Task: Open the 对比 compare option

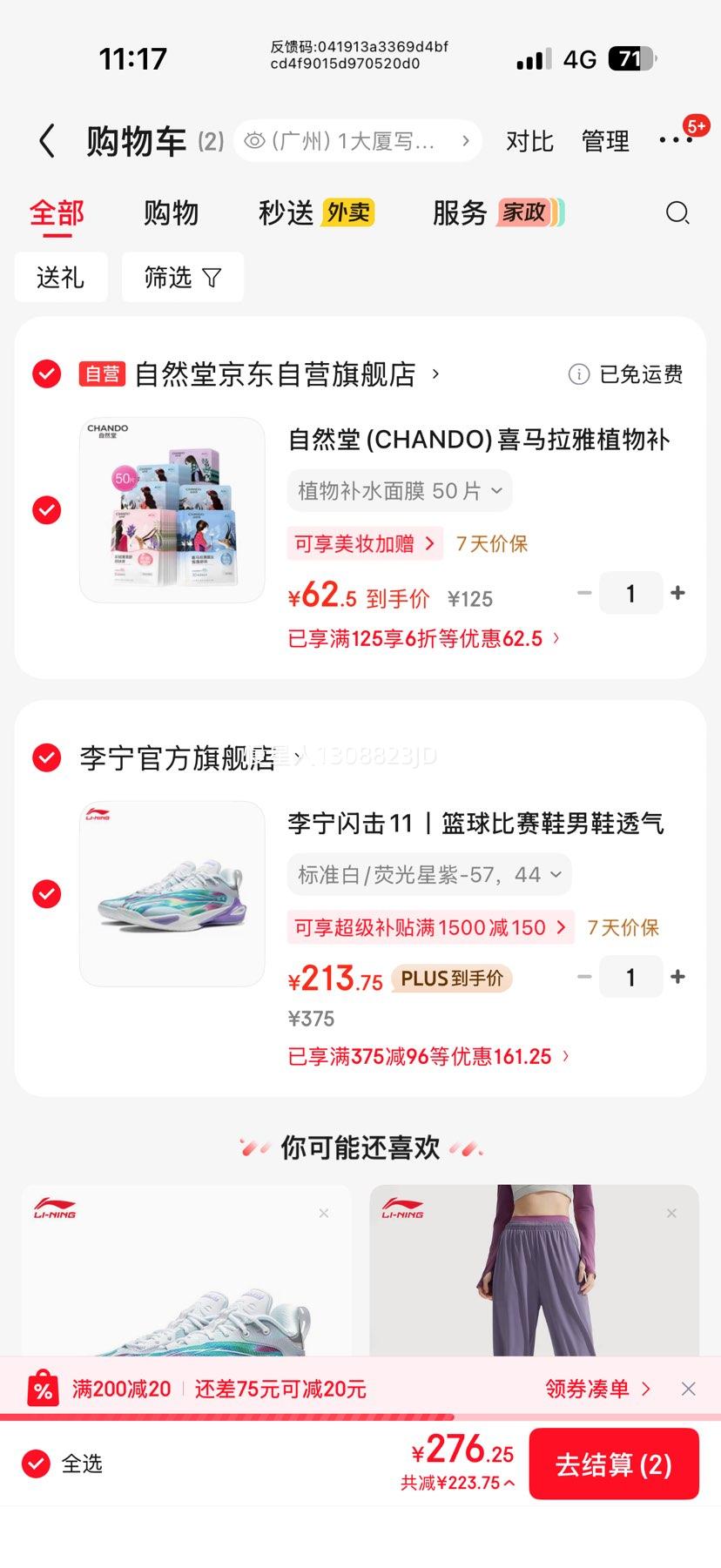Action: coord(529,141)
